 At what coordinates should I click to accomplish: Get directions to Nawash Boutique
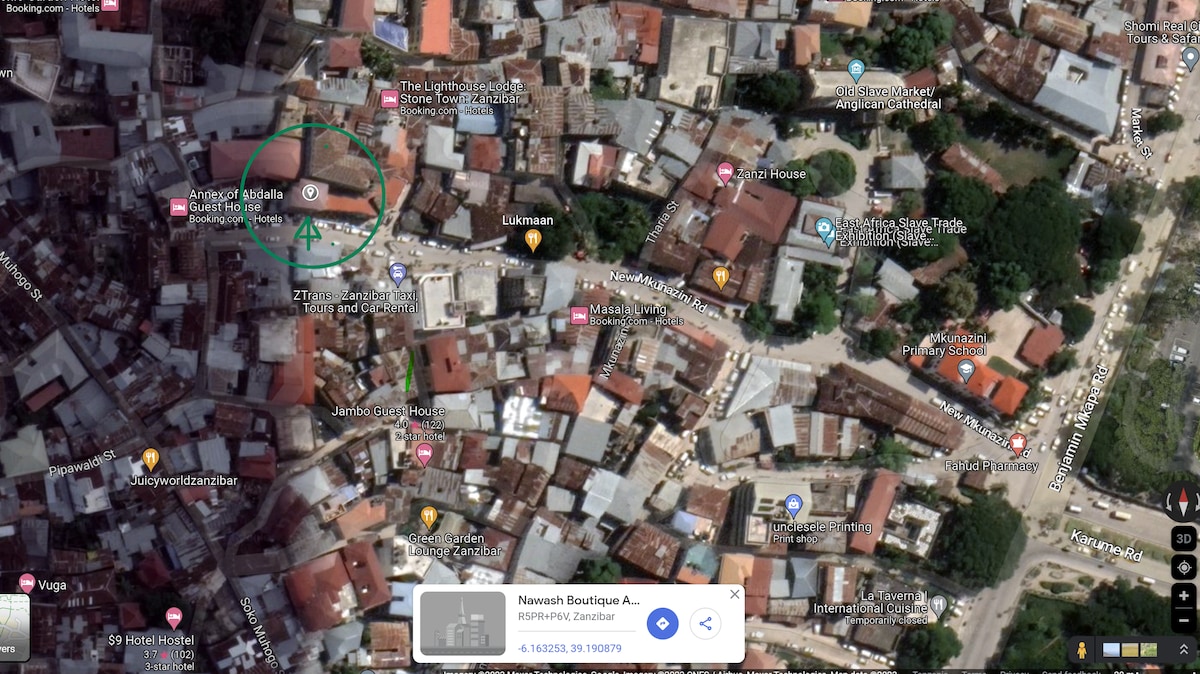[x=662, y=624]
